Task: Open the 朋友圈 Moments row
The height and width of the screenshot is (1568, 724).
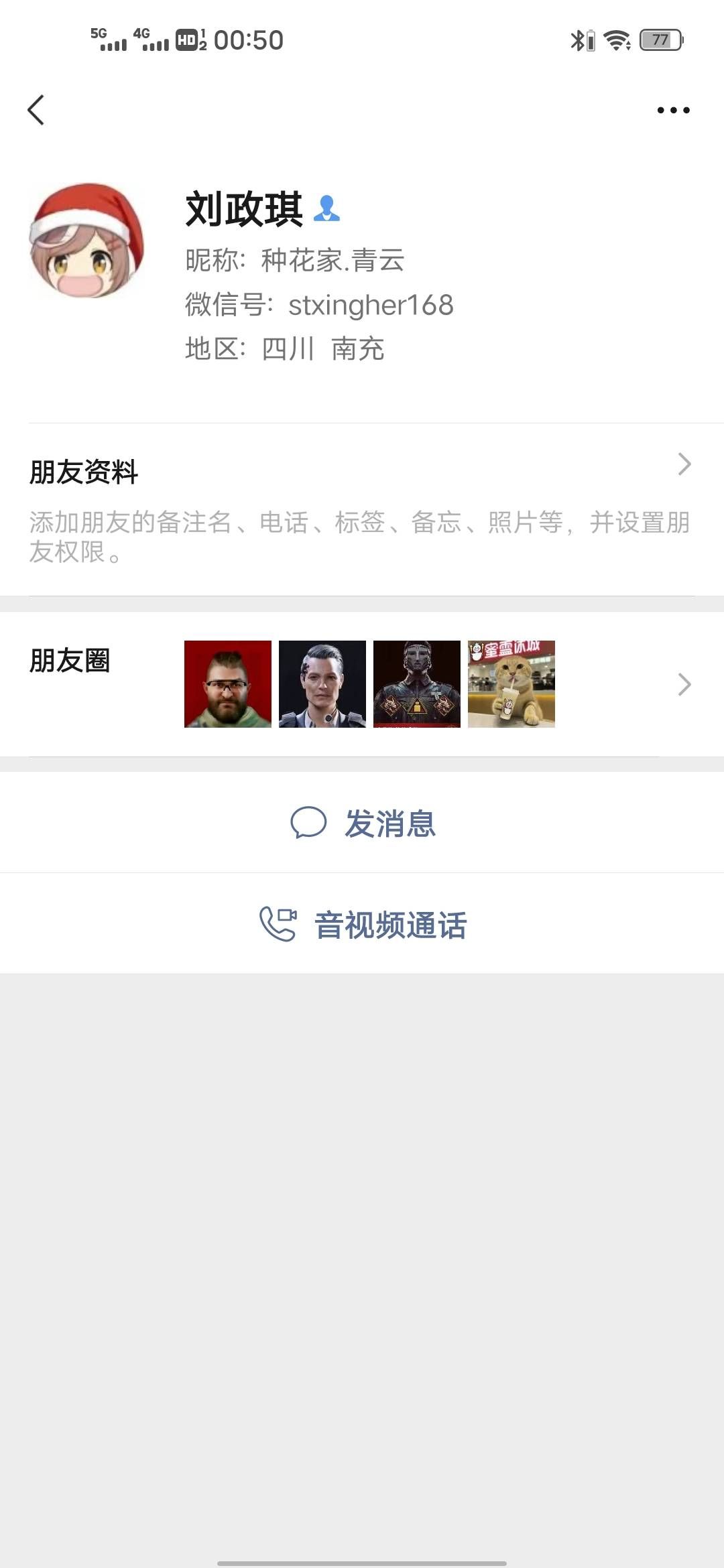Action: (x=362, y=683)
